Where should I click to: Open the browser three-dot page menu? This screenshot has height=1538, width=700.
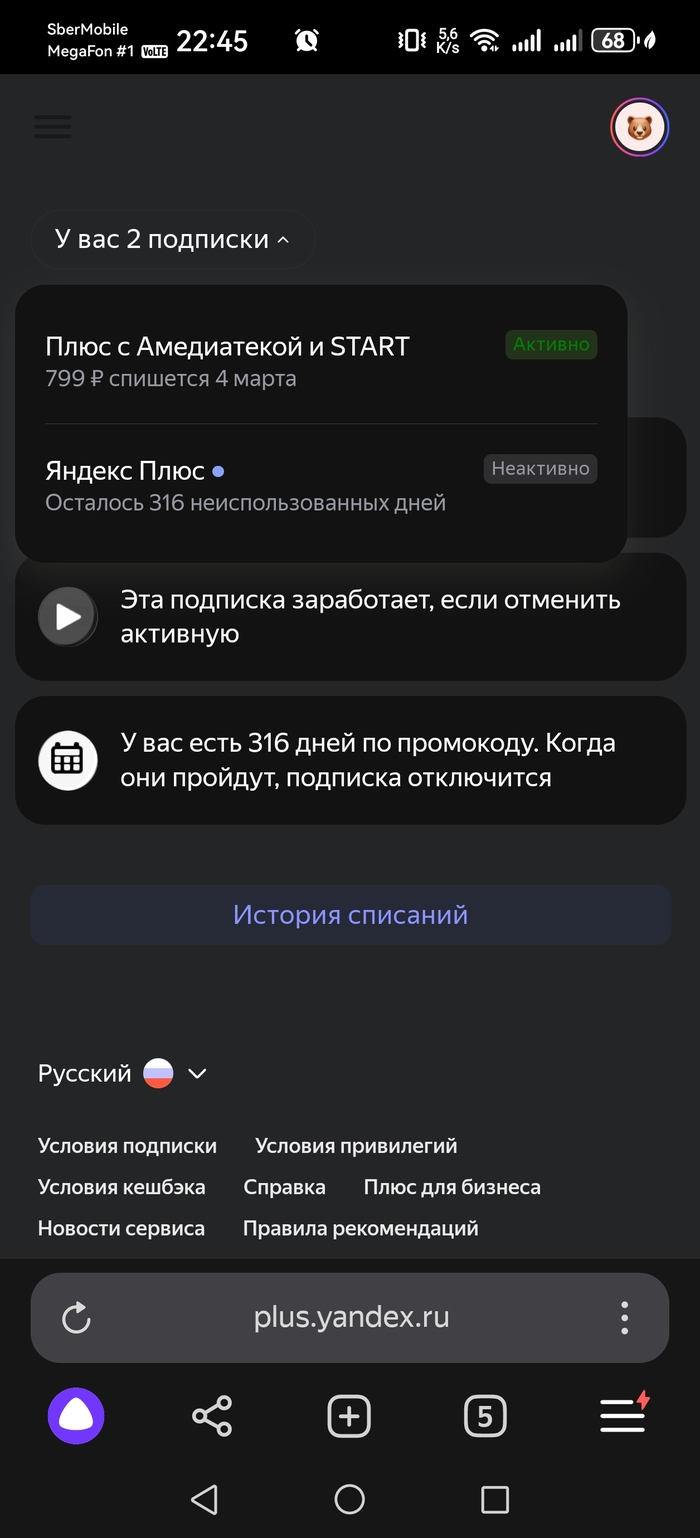point(624,1318)
